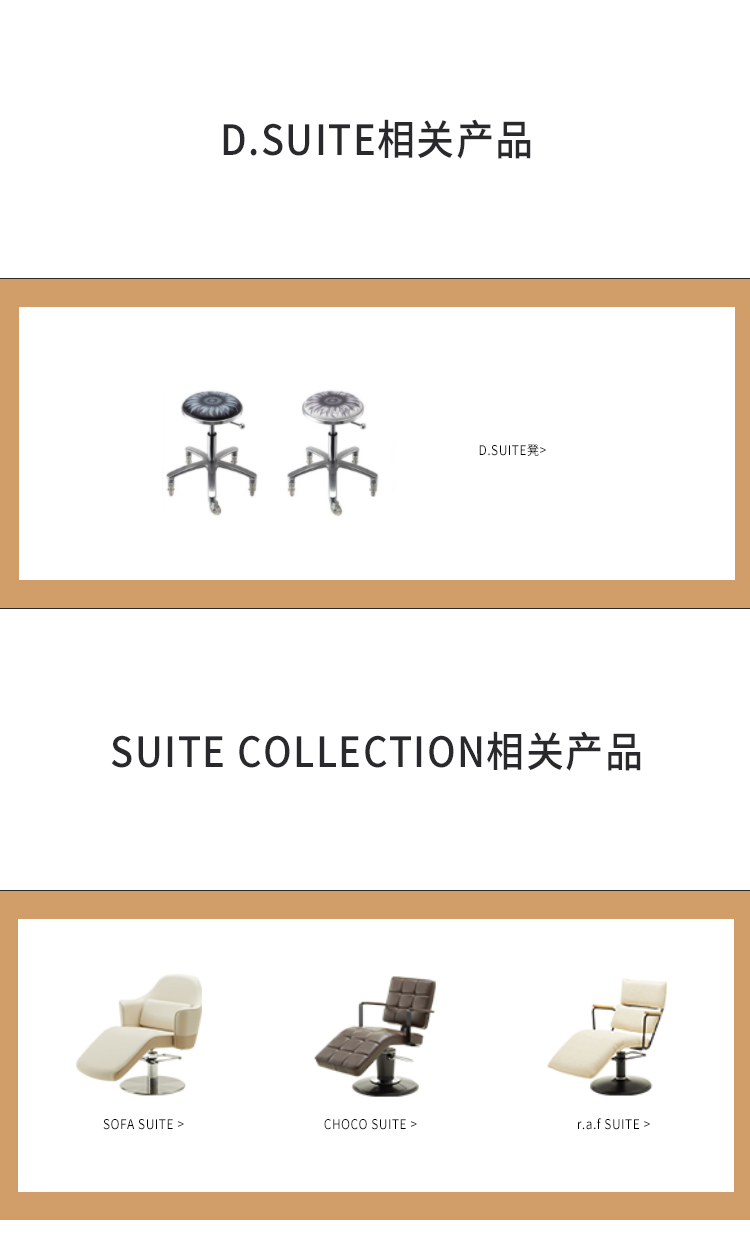Image resolution: width=750 pixels, height=1237 pixels.
Task: Select the r.a.f SUITE product
Action: click(x=613, y=1124)
